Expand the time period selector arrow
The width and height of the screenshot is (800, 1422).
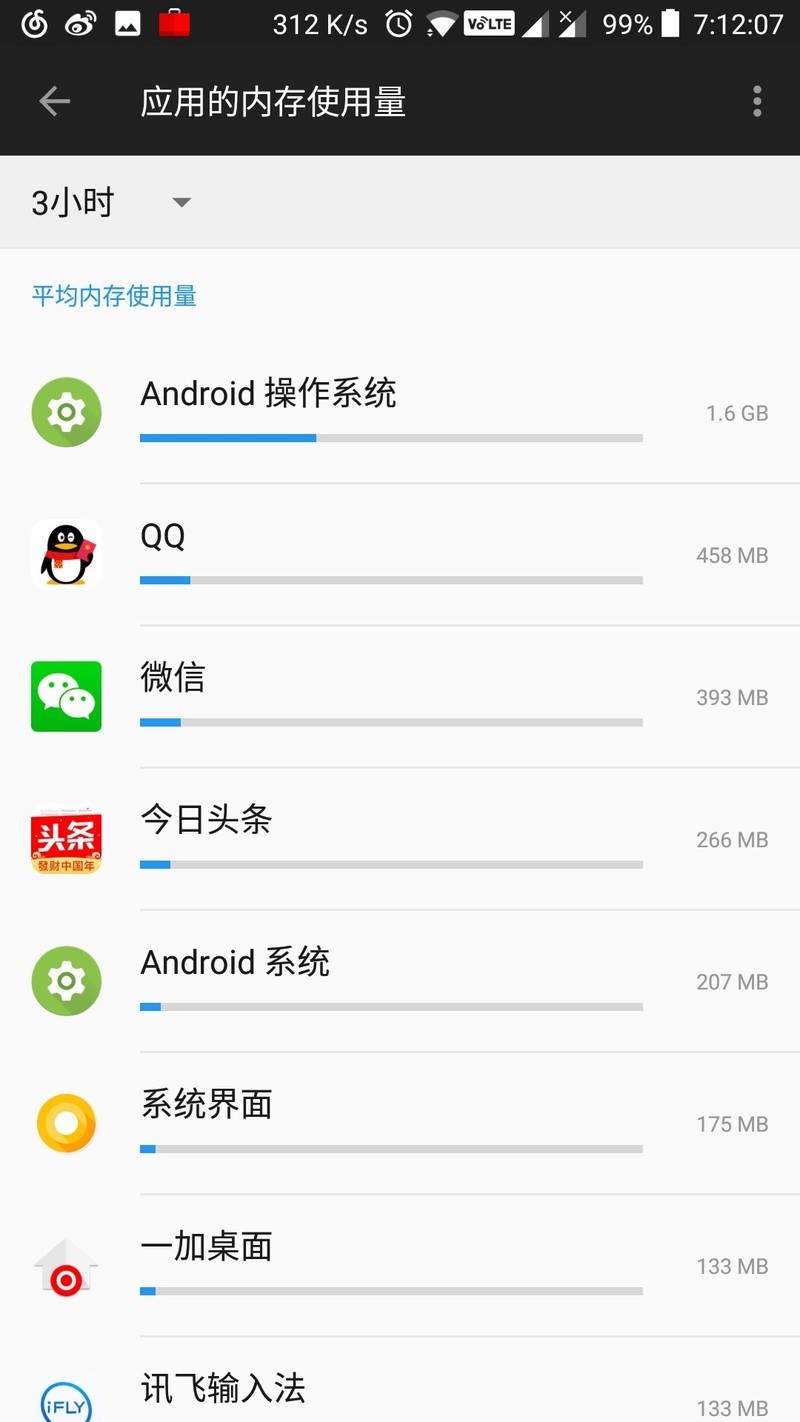(181, 202)
